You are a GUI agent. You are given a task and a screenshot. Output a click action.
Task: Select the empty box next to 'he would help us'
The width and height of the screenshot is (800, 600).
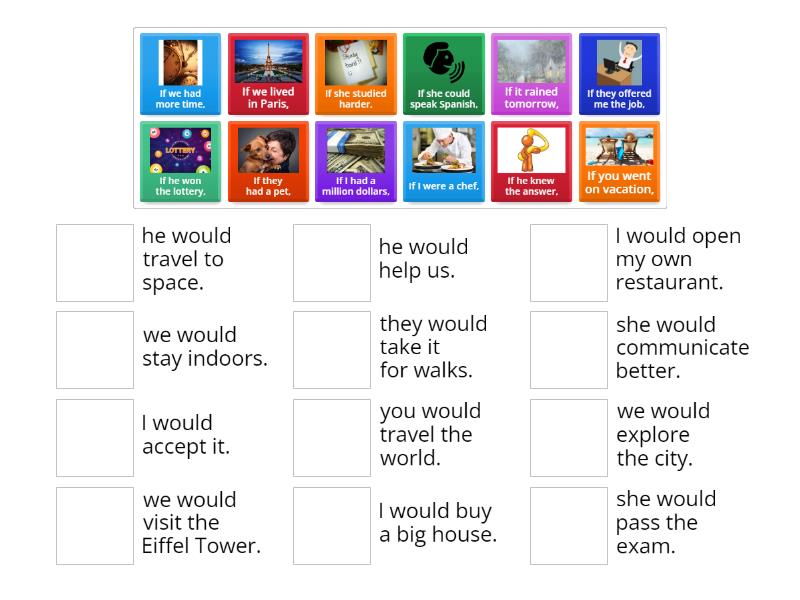[x=332, y=262]
